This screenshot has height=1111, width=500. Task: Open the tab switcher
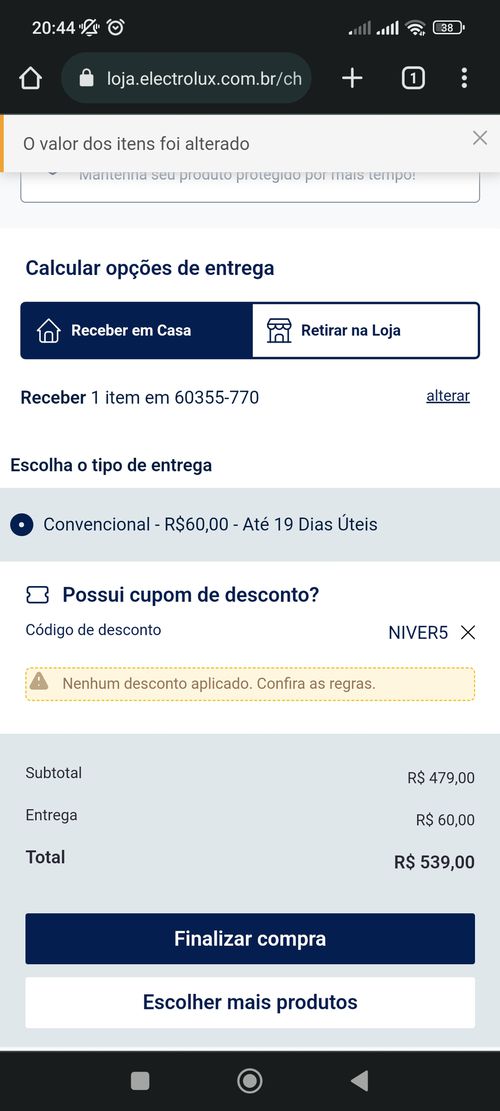(x=413, y=78)
